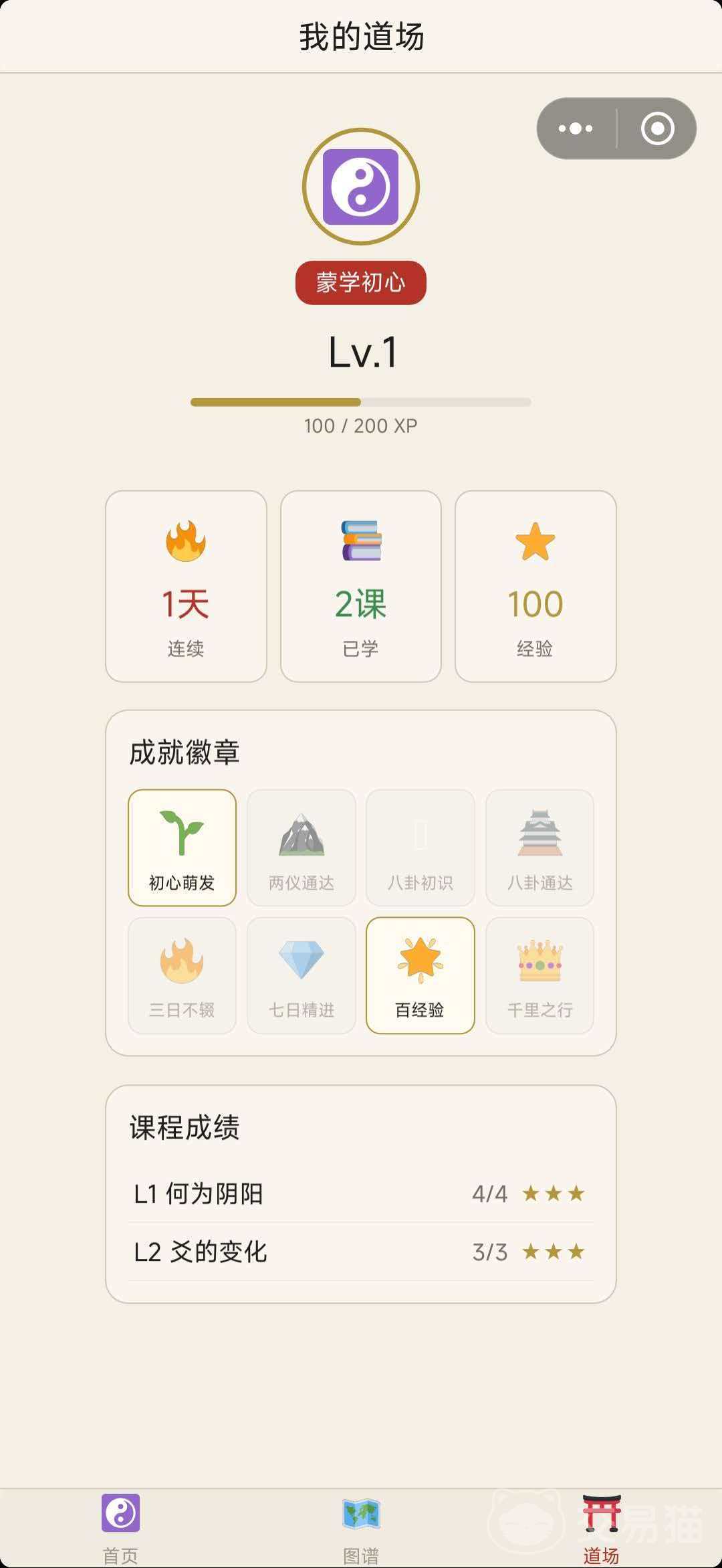Tap the star icon above 100 经验
722x1568 pixels.
pyautogui.click(x=535, y=542)
